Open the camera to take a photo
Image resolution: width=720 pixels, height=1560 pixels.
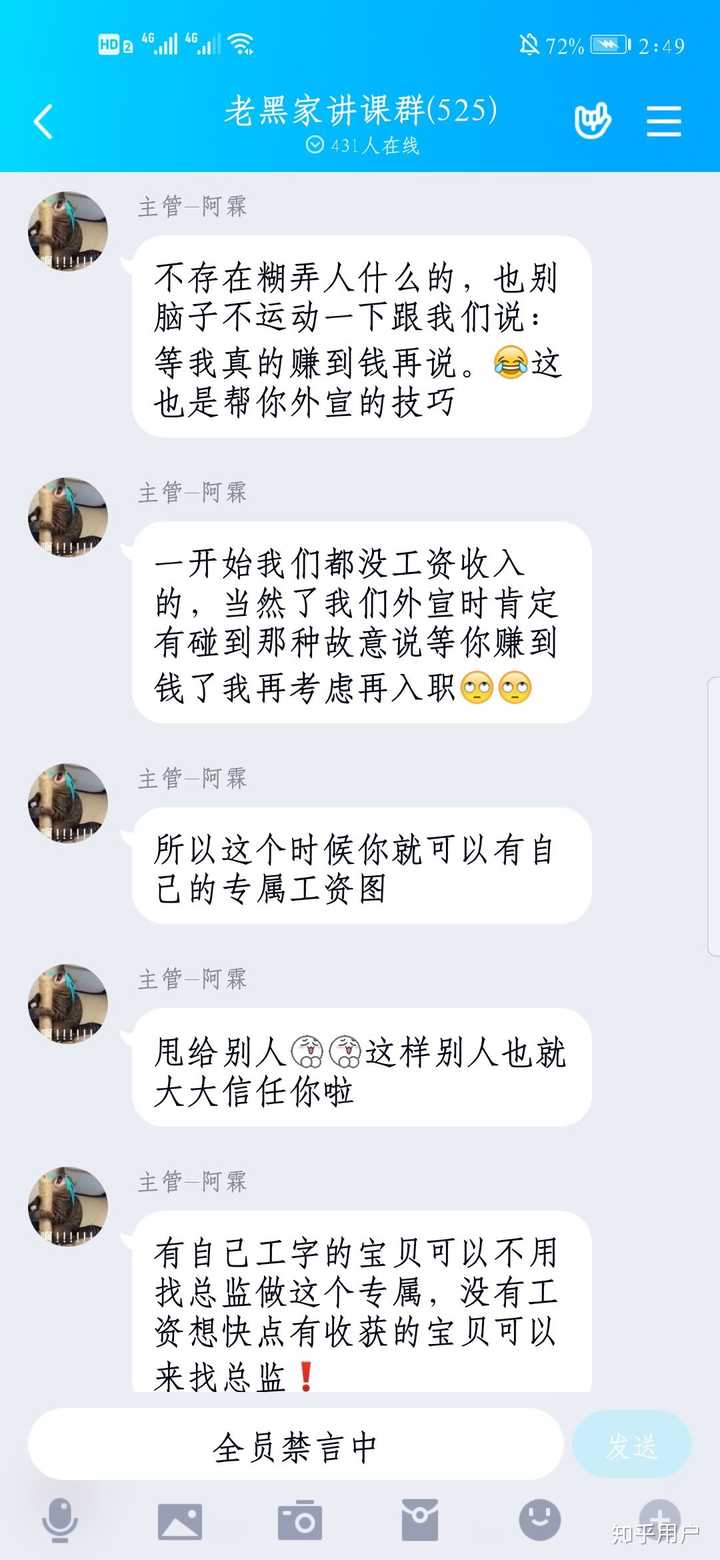click(300, 1519)
